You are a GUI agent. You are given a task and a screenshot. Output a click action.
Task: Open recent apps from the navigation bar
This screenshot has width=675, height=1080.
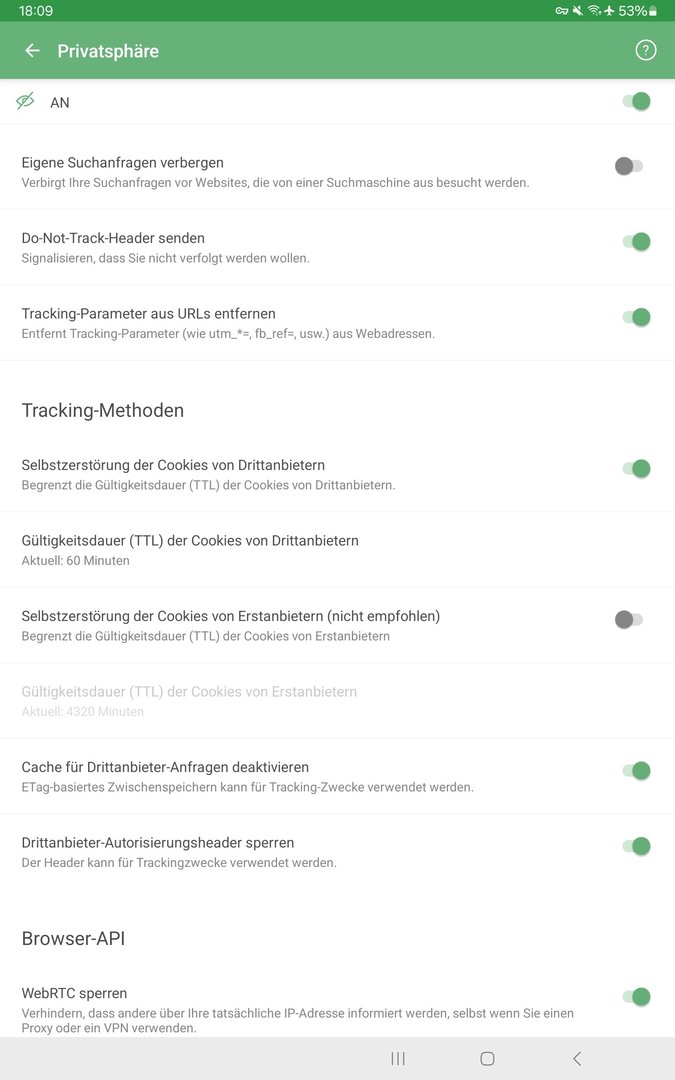(x=398, y=1059)
